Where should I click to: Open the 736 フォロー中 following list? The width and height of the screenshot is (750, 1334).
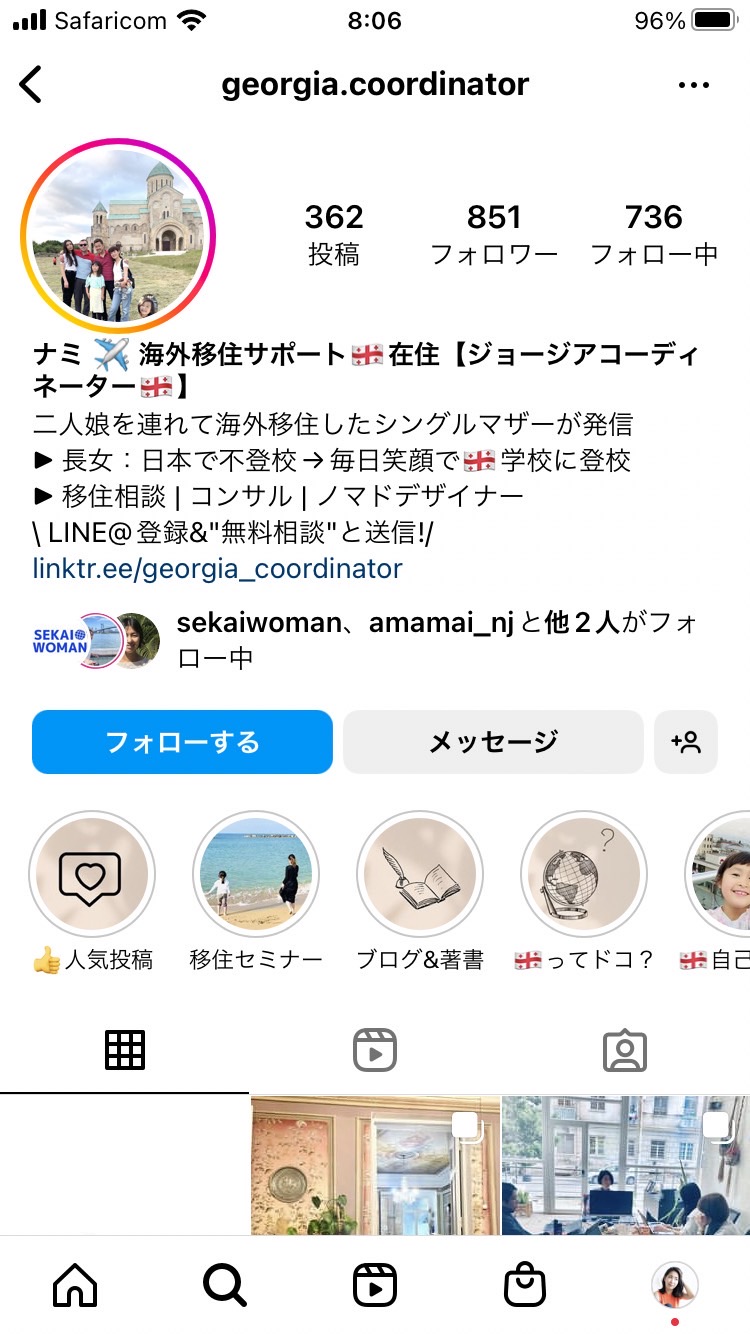click(x=654, y=235)
